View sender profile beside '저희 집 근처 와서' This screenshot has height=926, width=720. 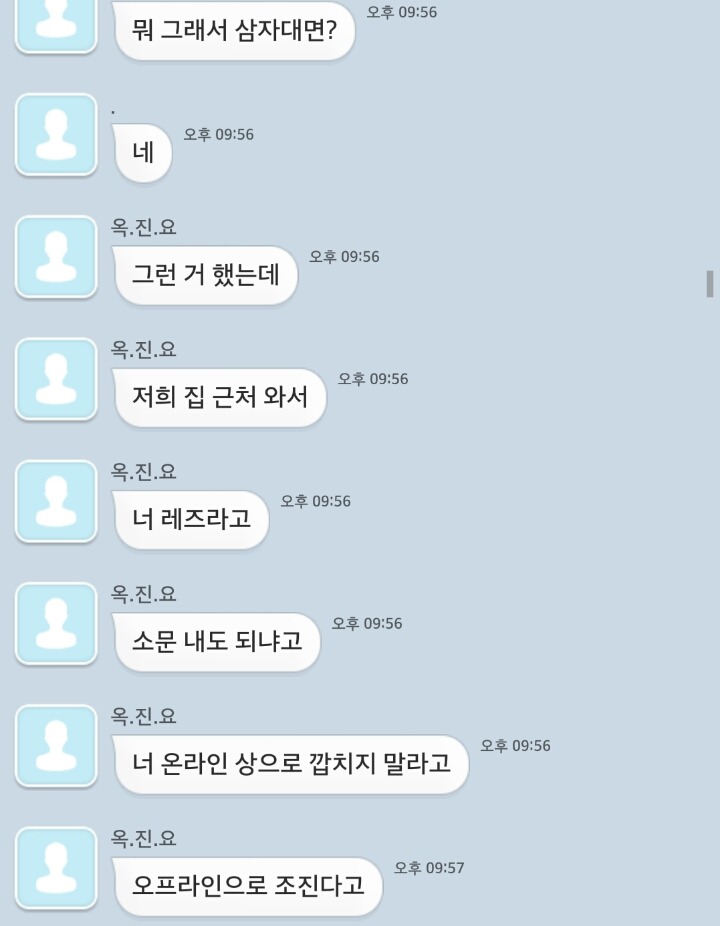[x=56, y=379]
